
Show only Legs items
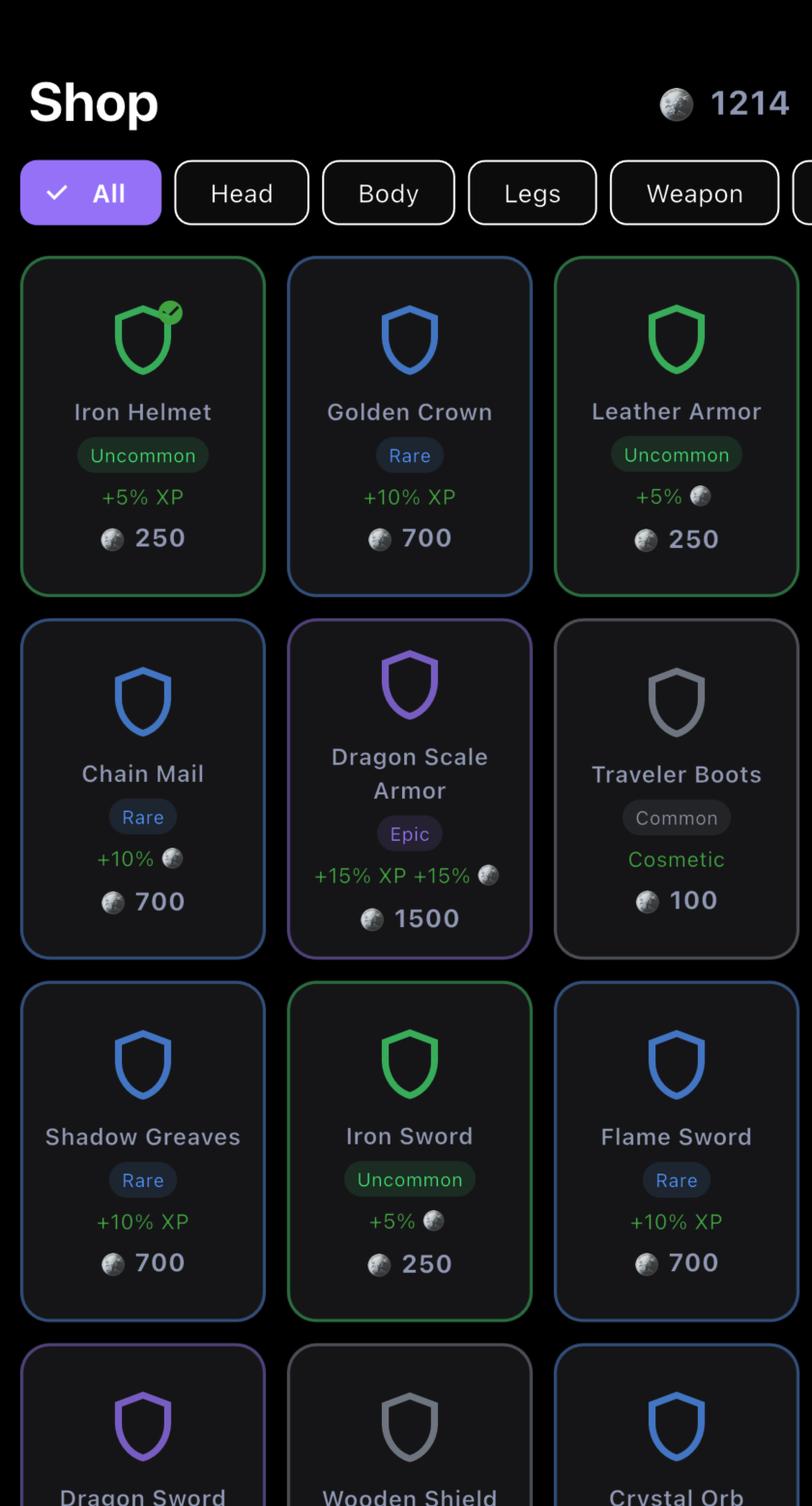(x=532, y=192)
